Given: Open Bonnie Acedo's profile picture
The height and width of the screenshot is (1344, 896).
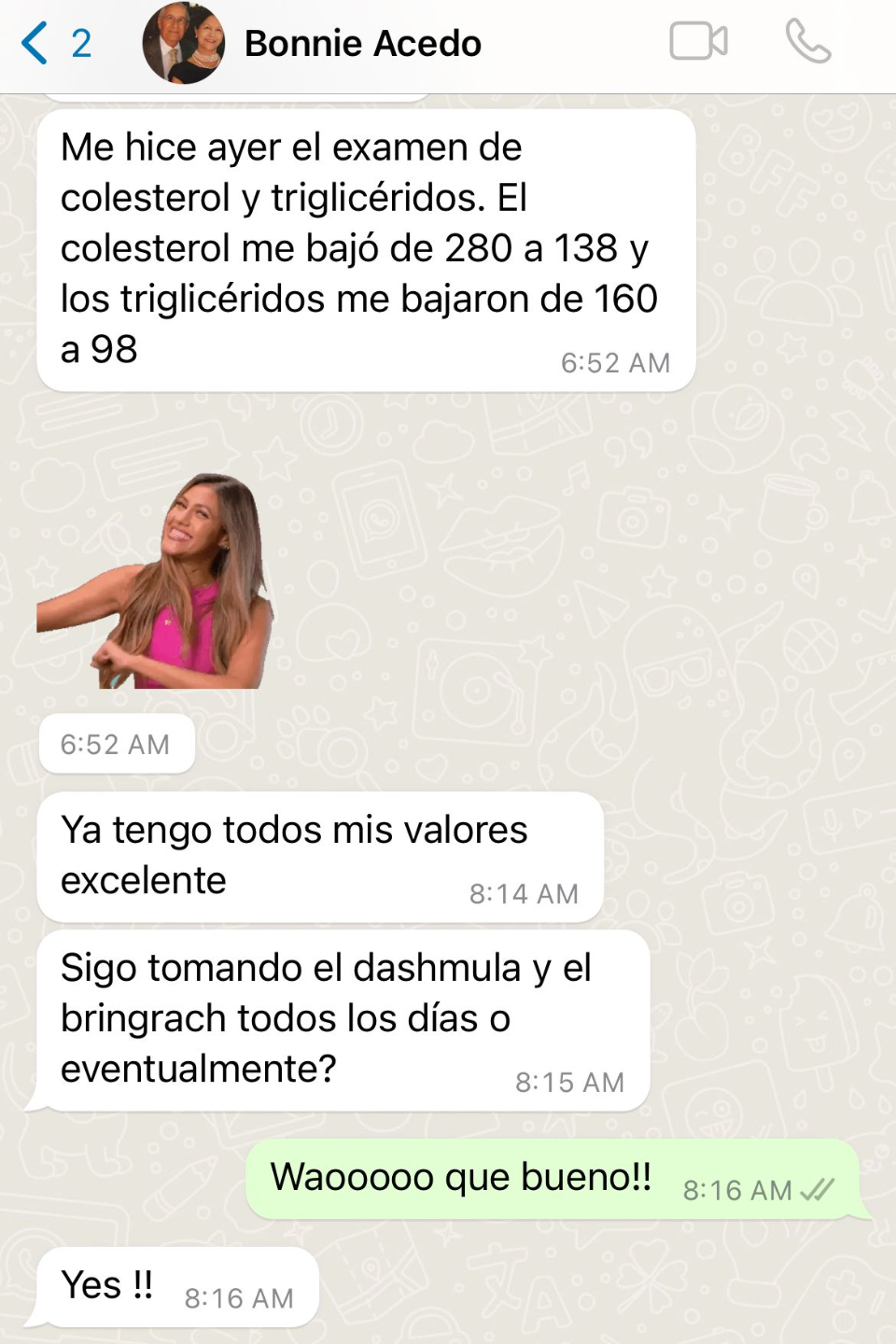Looking at the screenshot, I should [x=183, y=44].
